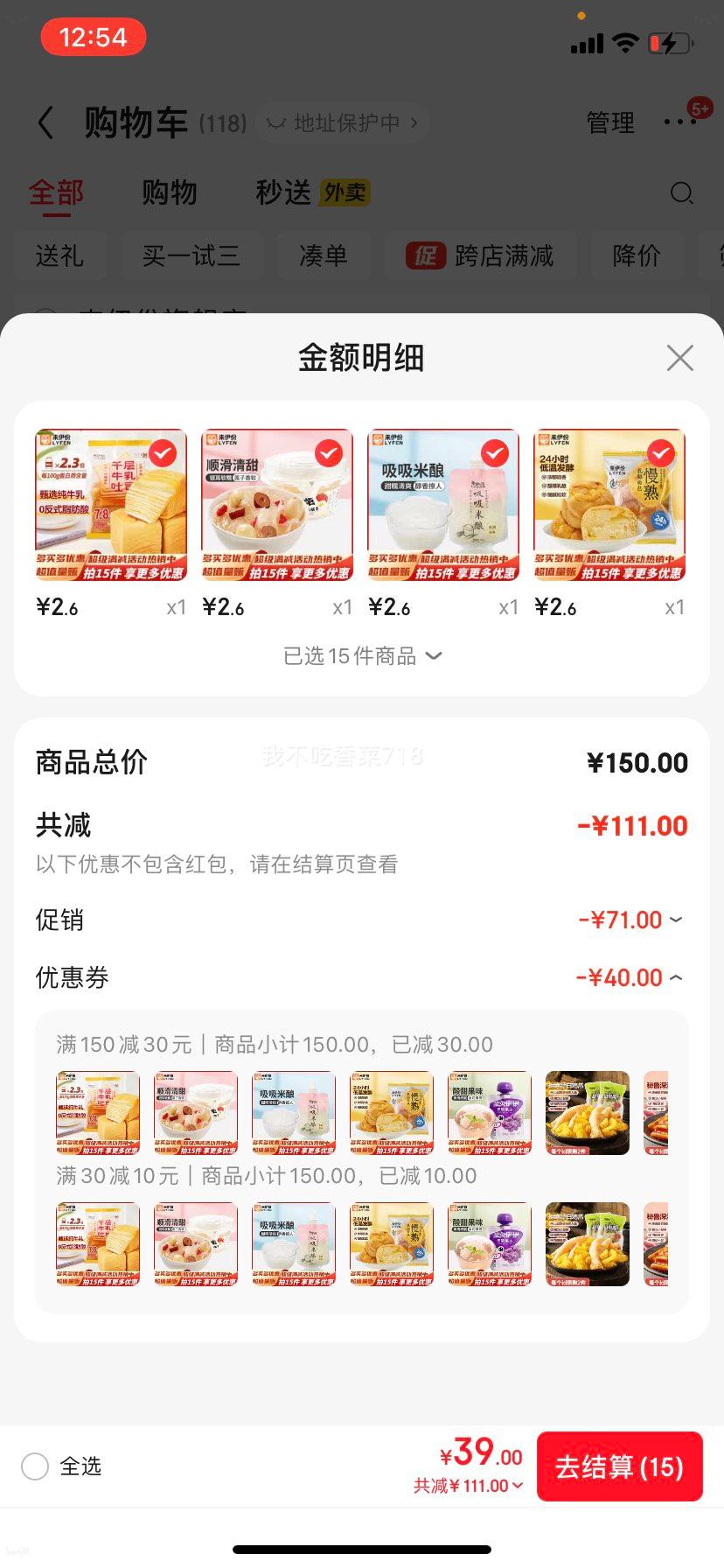Select the 买一试三 filter chip
This screenshot has height=1568, width=724.
tap(192, 255)
